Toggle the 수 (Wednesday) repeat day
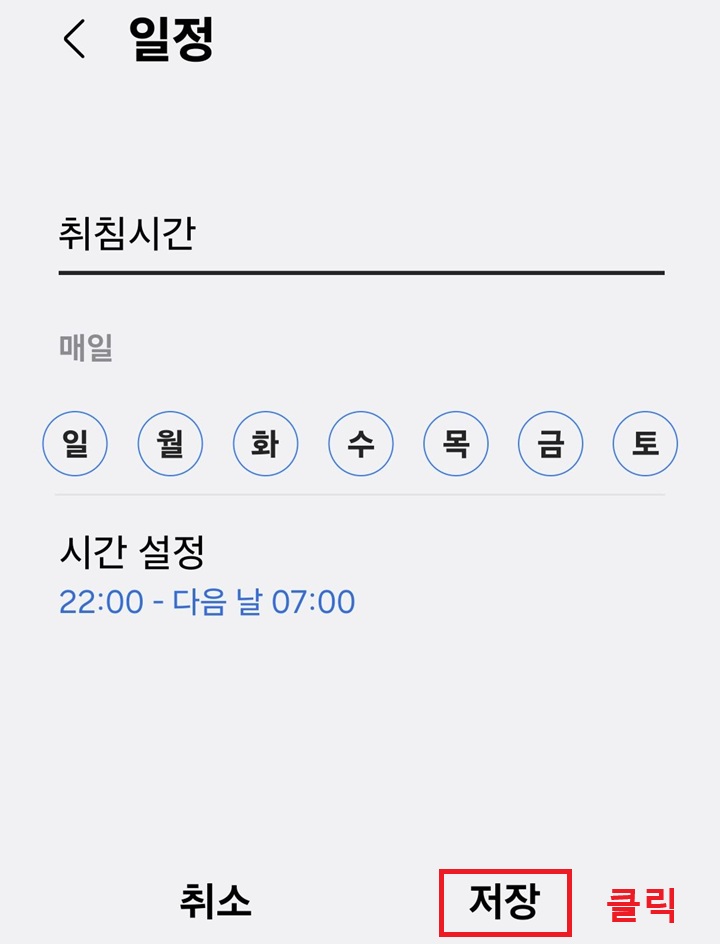This screenshot has height=944, width=720. 360,443
